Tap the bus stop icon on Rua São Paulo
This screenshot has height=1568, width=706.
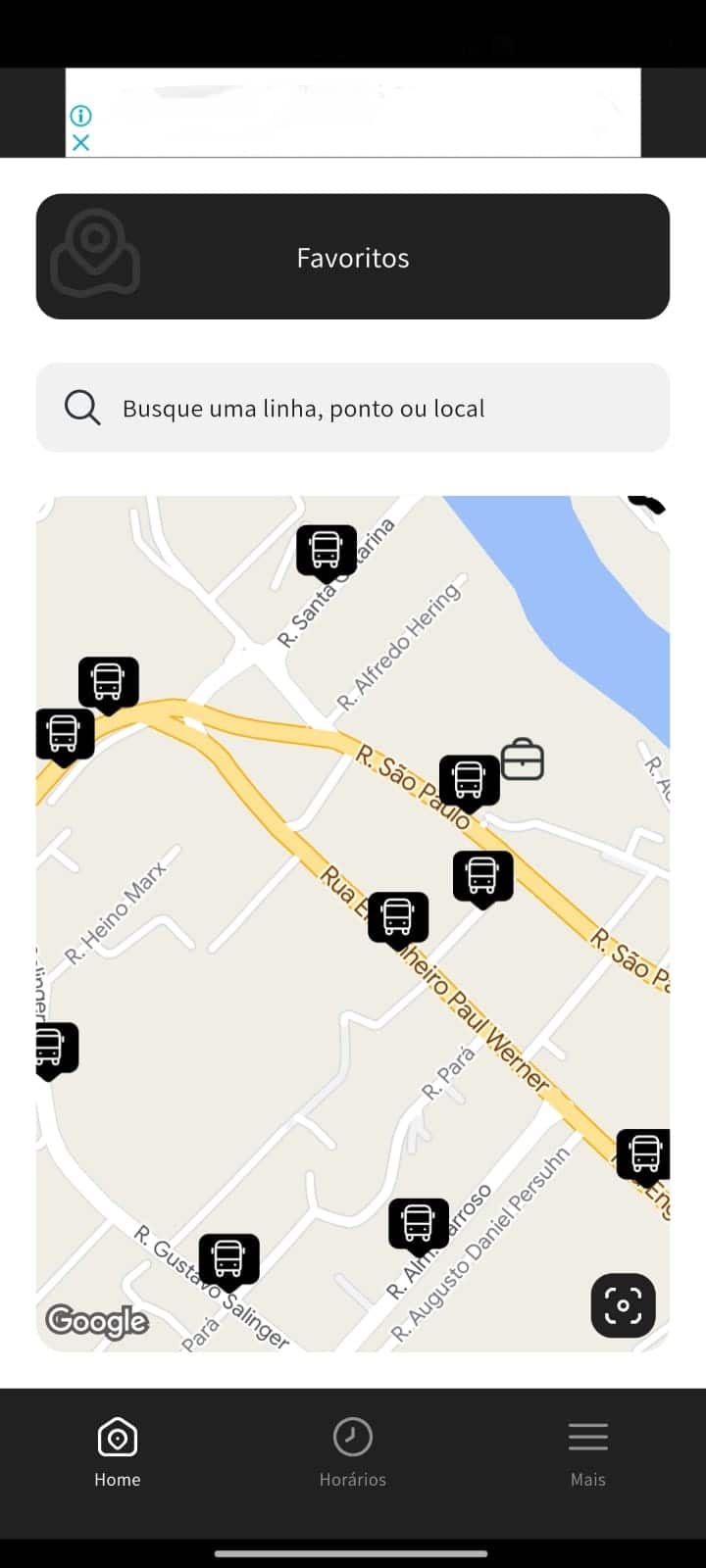(469, 779)
